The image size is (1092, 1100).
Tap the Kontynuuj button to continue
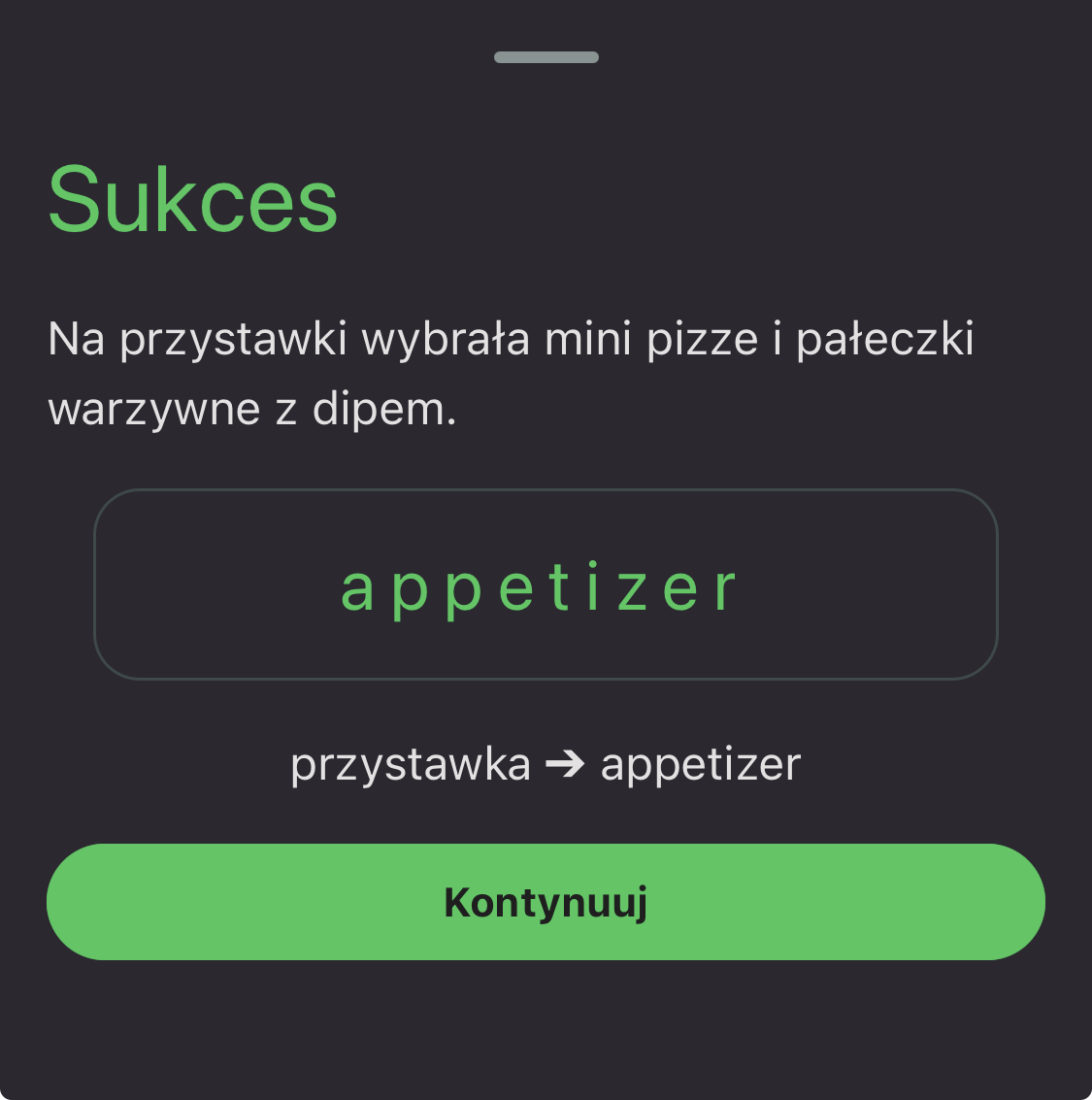pyautogui.click(x=546, y=901)
